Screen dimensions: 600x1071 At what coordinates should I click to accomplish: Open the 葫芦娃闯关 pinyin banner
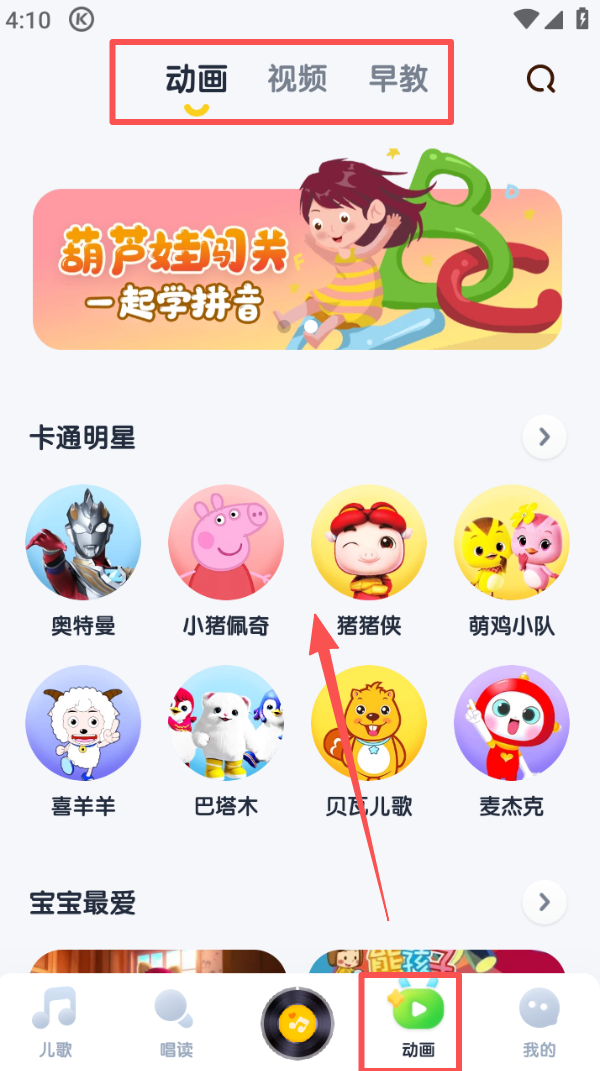(297, 268)
